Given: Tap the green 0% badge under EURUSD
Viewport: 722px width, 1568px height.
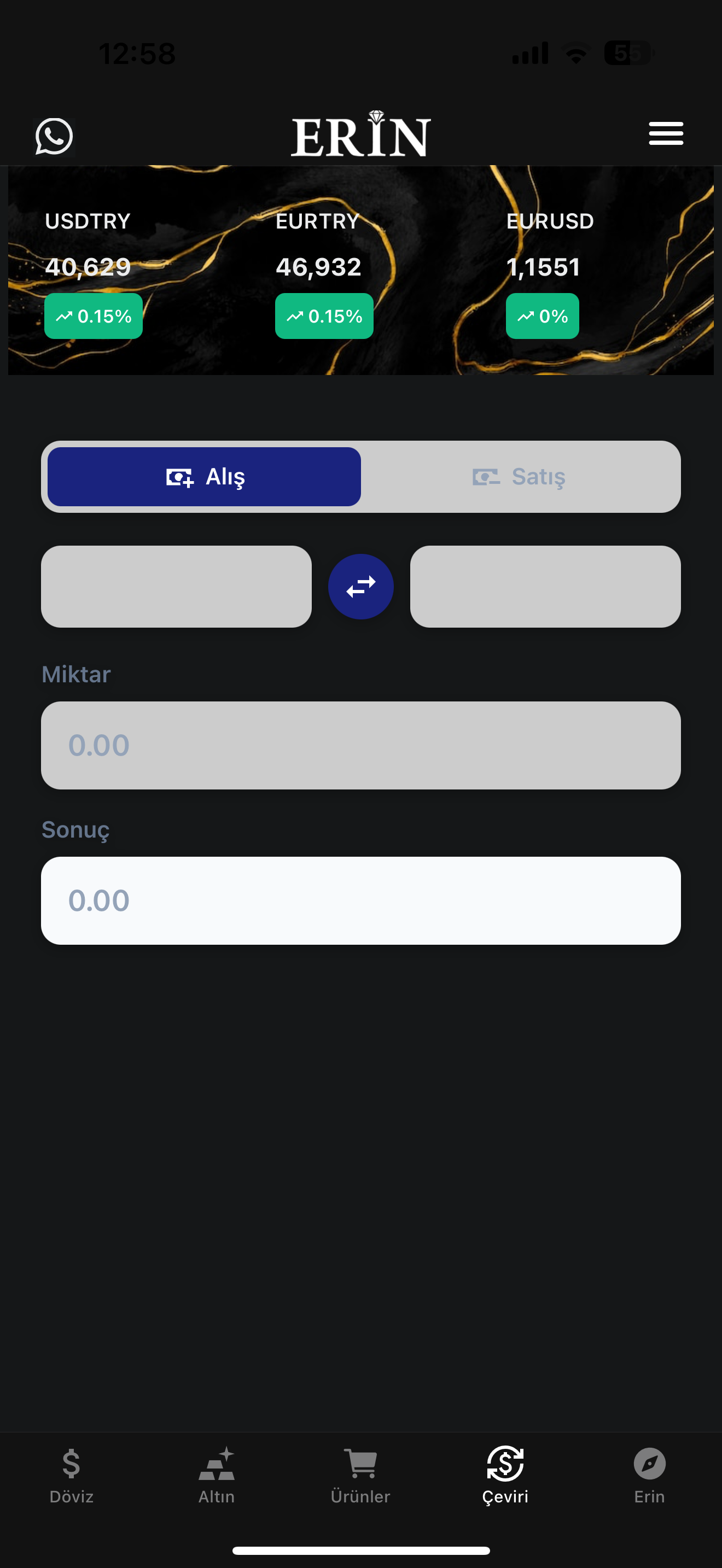Looking at the screenshot, I should click(542, 316).
